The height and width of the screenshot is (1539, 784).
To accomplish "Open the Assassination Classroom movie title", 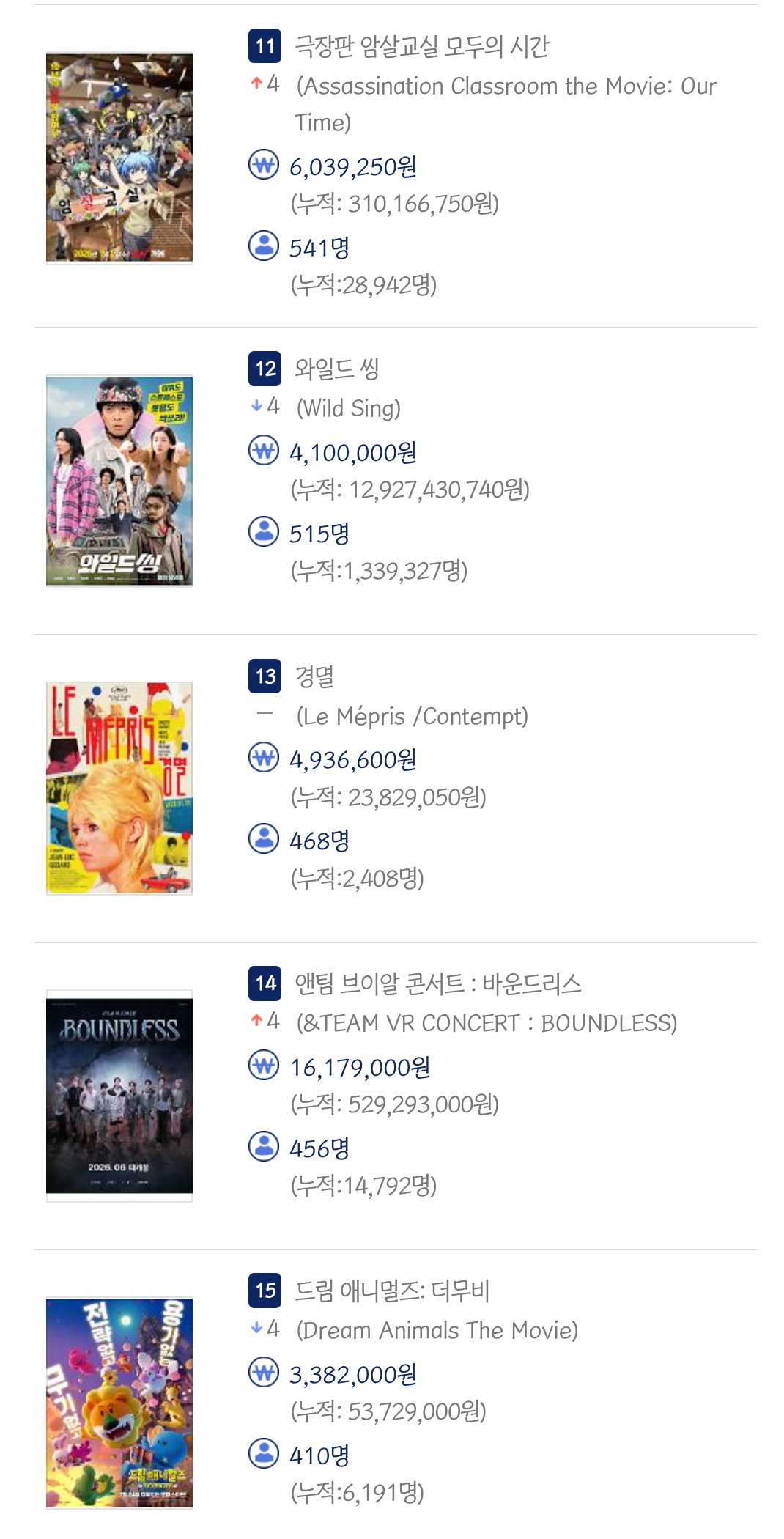I will 421,47.
